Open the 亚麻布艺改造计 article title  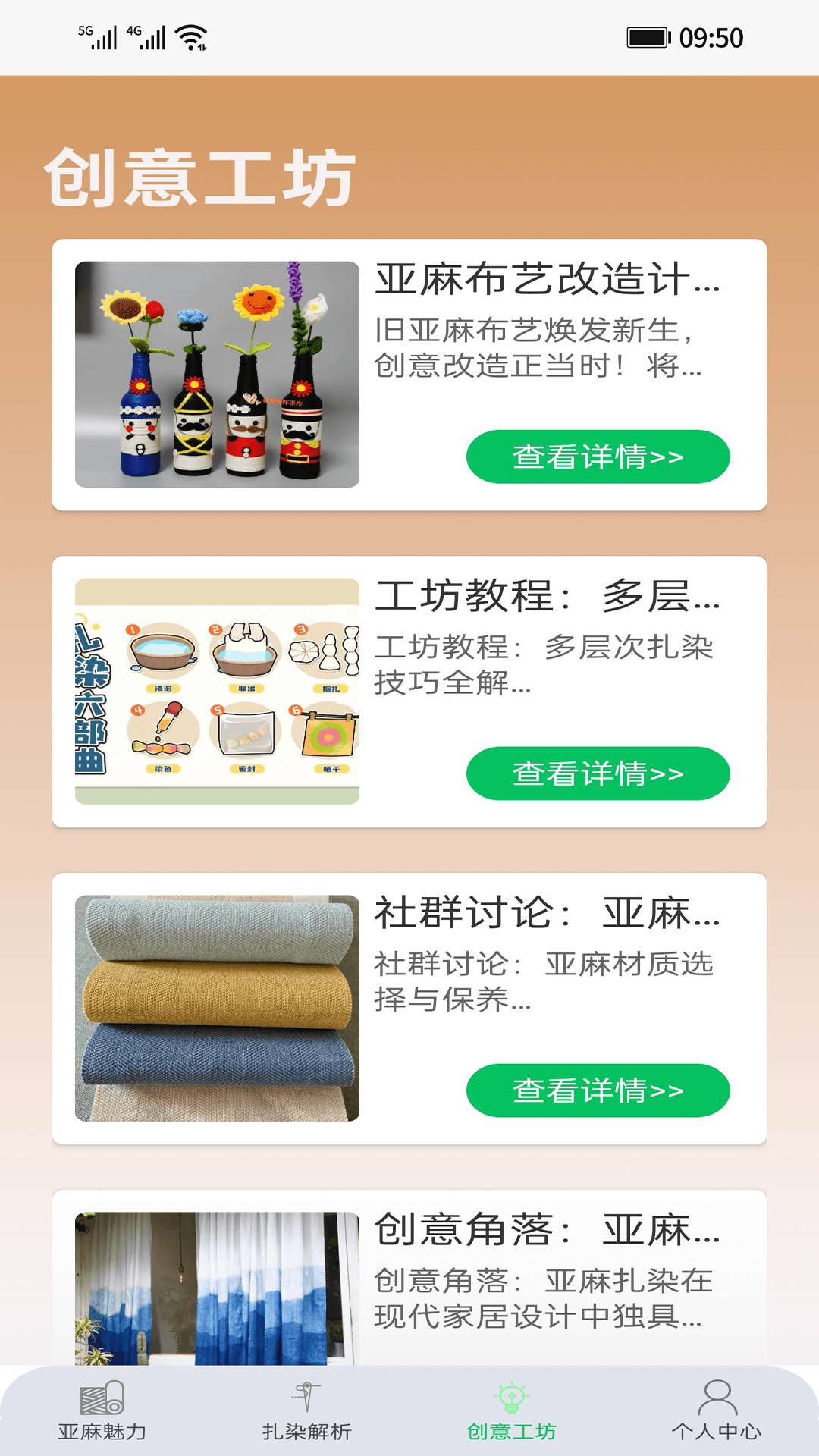tap(548, 282)
